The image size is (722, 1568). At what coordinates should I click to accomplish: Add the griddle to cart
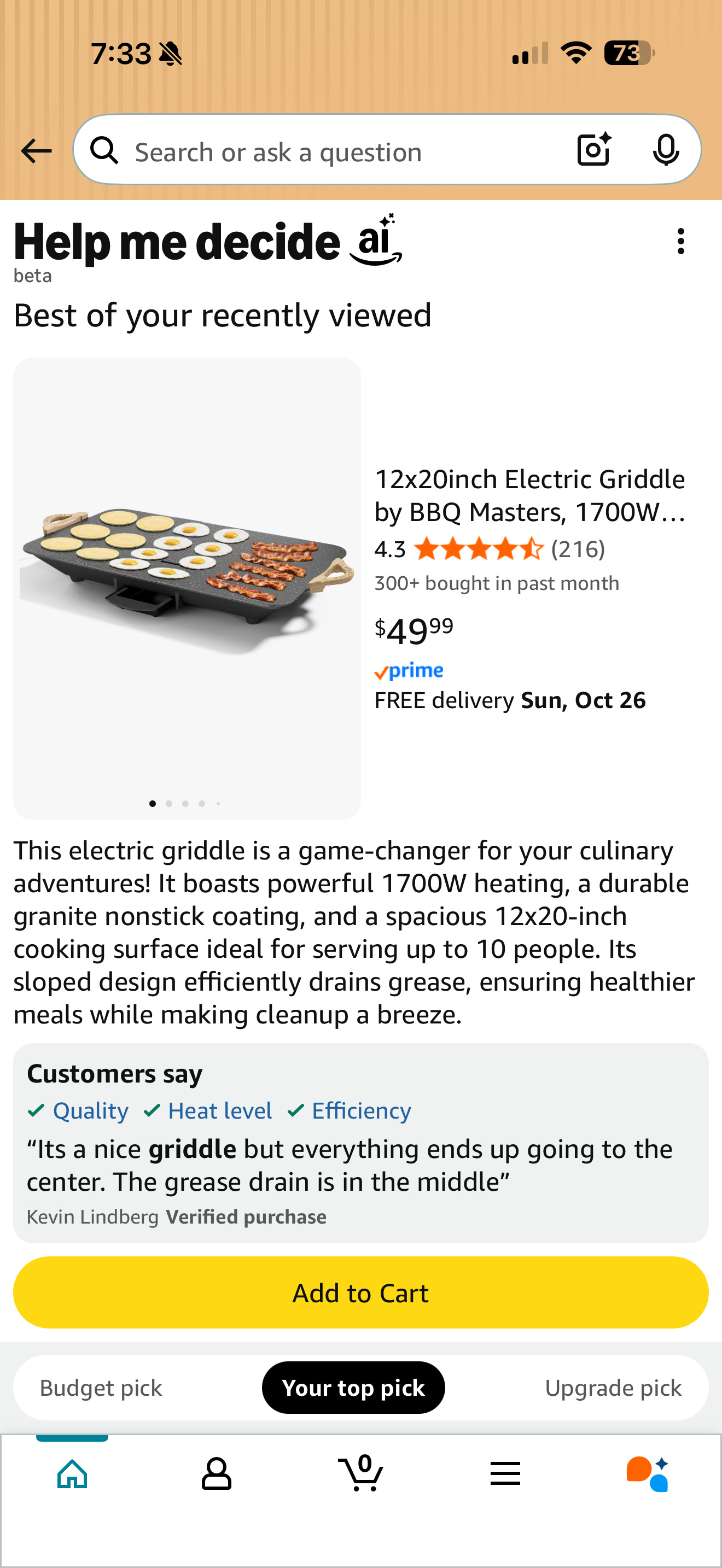tap(360, 1293)
